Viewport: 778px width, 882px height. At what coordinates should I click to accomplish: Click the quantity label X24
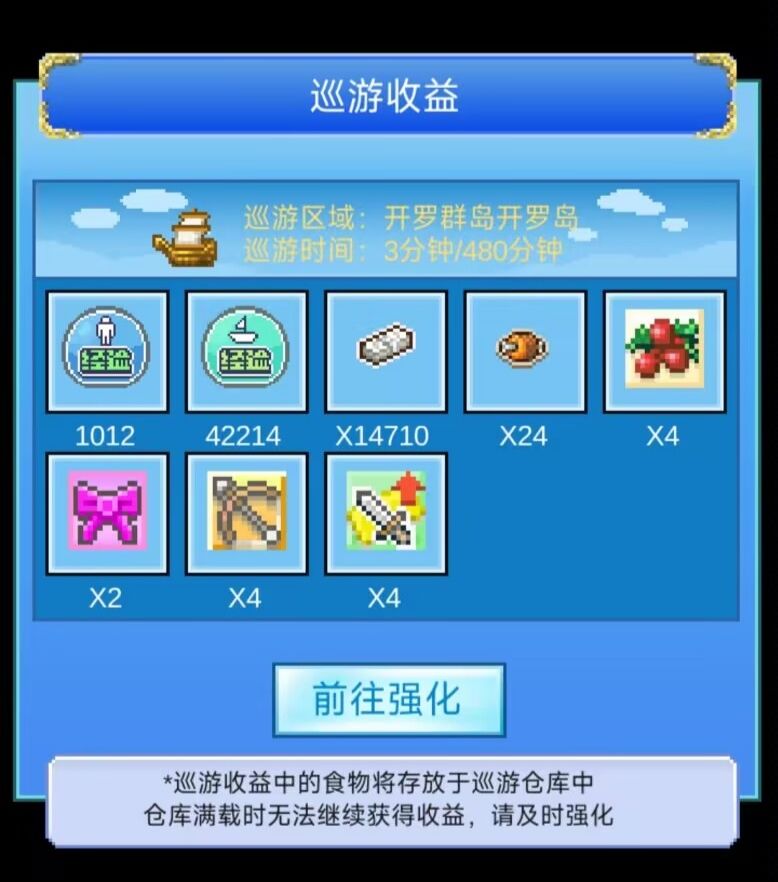[525, 435]
